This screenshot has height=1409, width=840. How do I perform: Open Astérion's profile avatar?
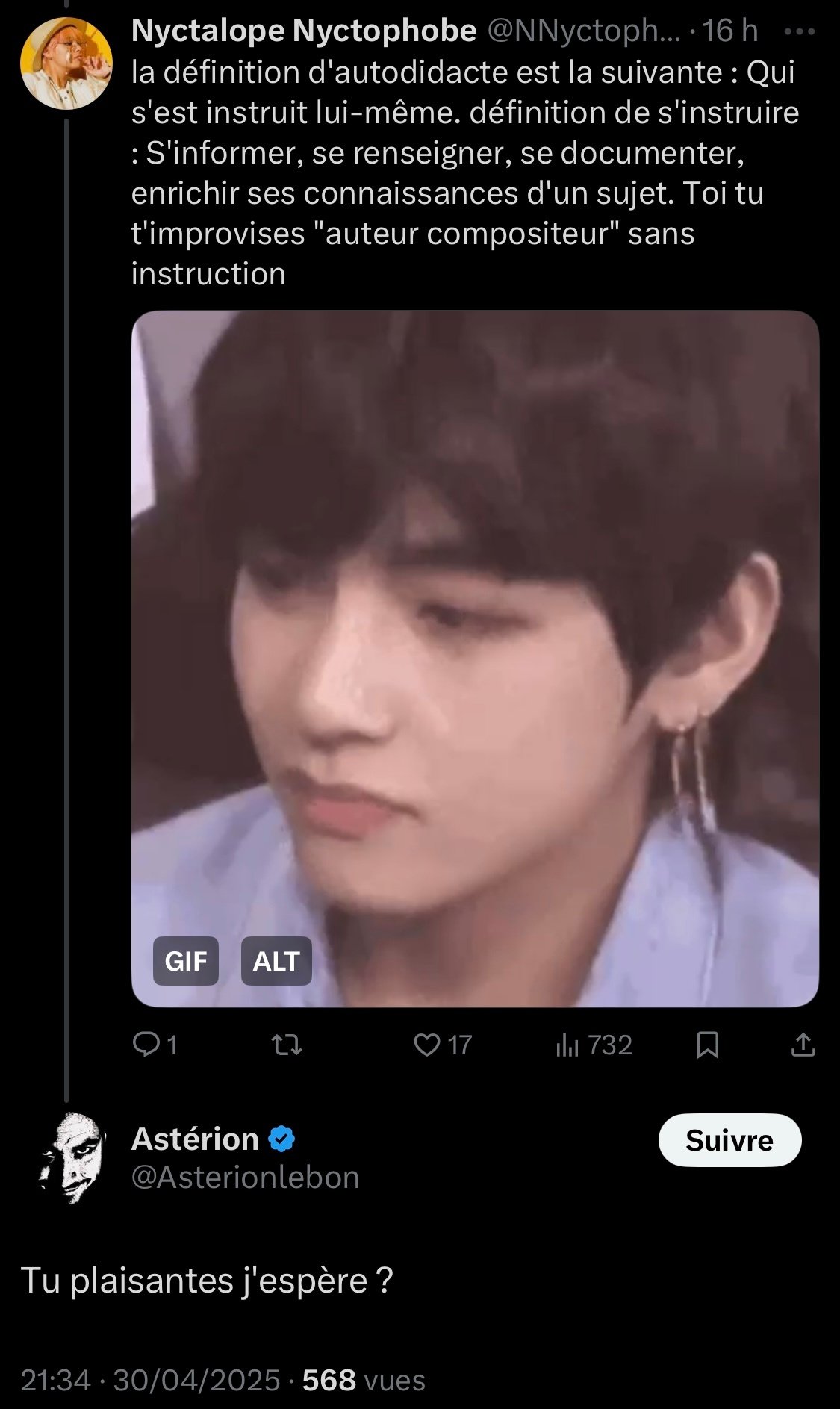(66, 1158)
